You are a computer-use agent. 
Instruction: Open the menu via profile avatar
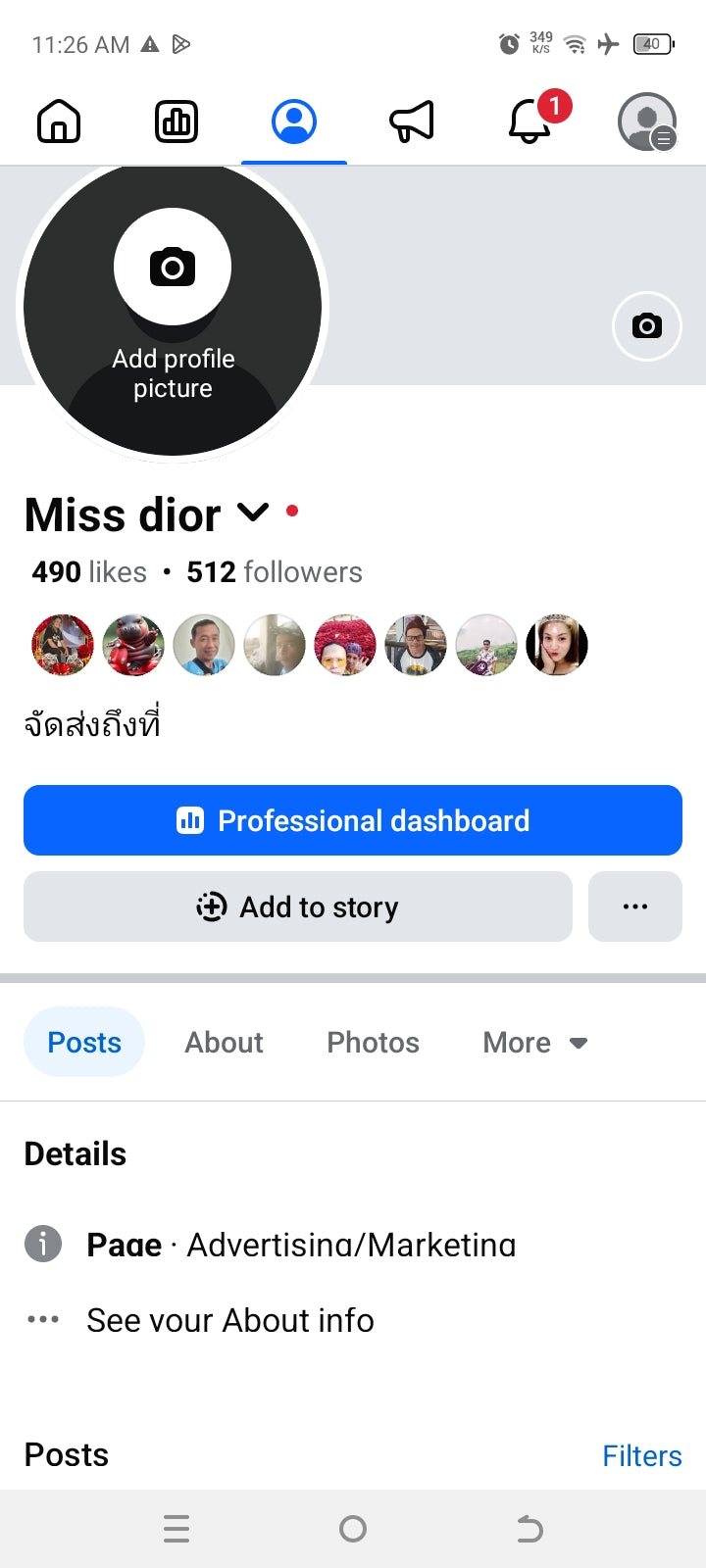click(647, 122)
